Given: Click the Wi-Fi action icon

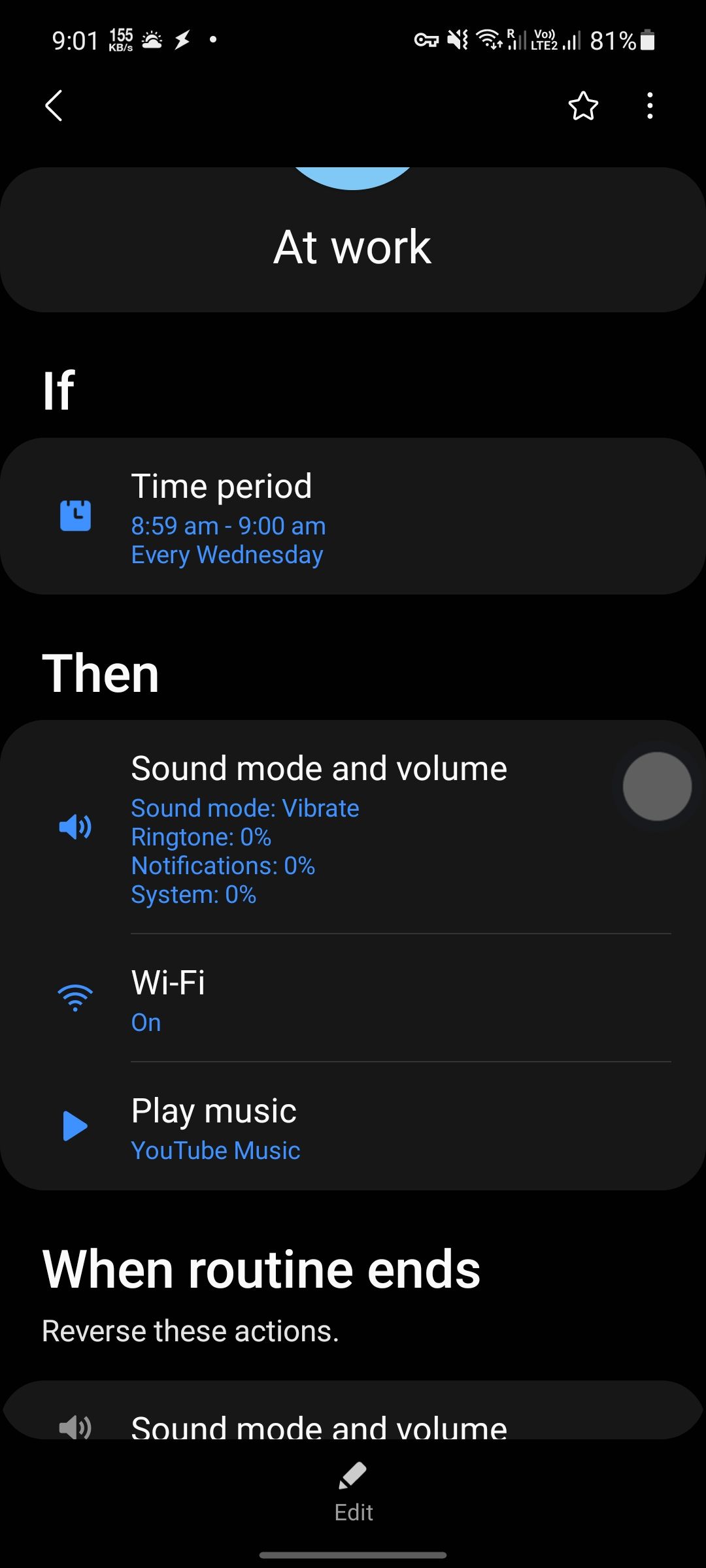Looking at the screenshot, I should [x=75, y=998].
